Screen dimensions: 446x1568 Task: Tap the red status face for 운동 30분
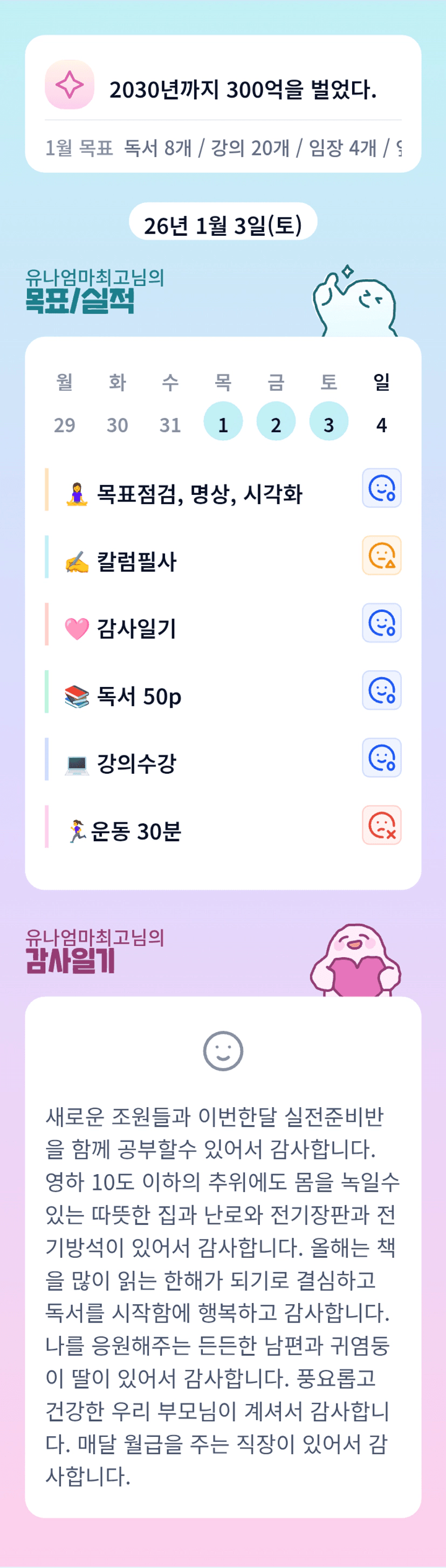click(x=381, y=826)
